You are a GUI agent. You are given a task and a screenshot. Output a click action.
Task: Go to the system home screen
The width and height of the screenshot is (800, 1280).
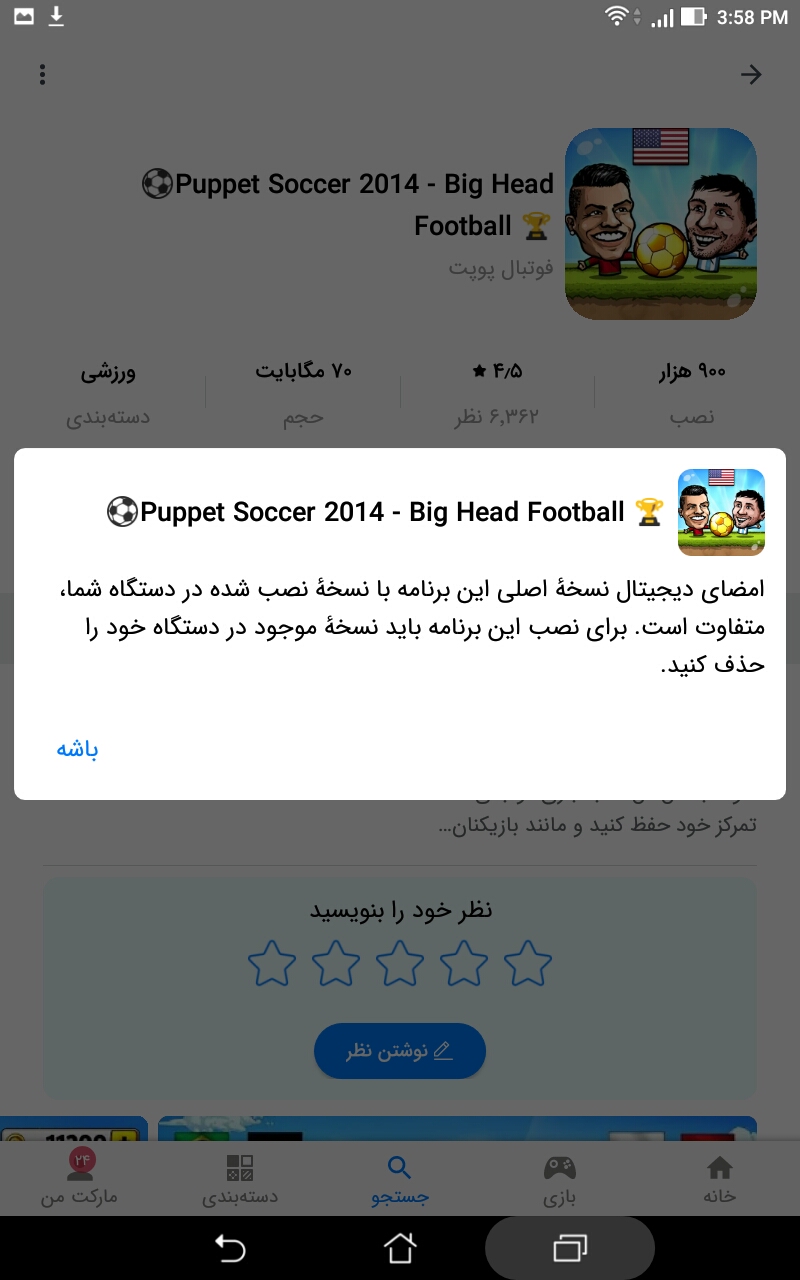400,1248
